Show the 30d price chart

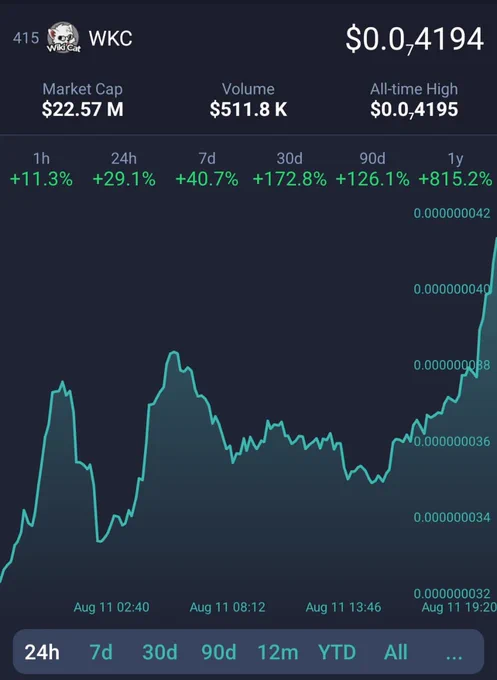[x=160, y=652]
